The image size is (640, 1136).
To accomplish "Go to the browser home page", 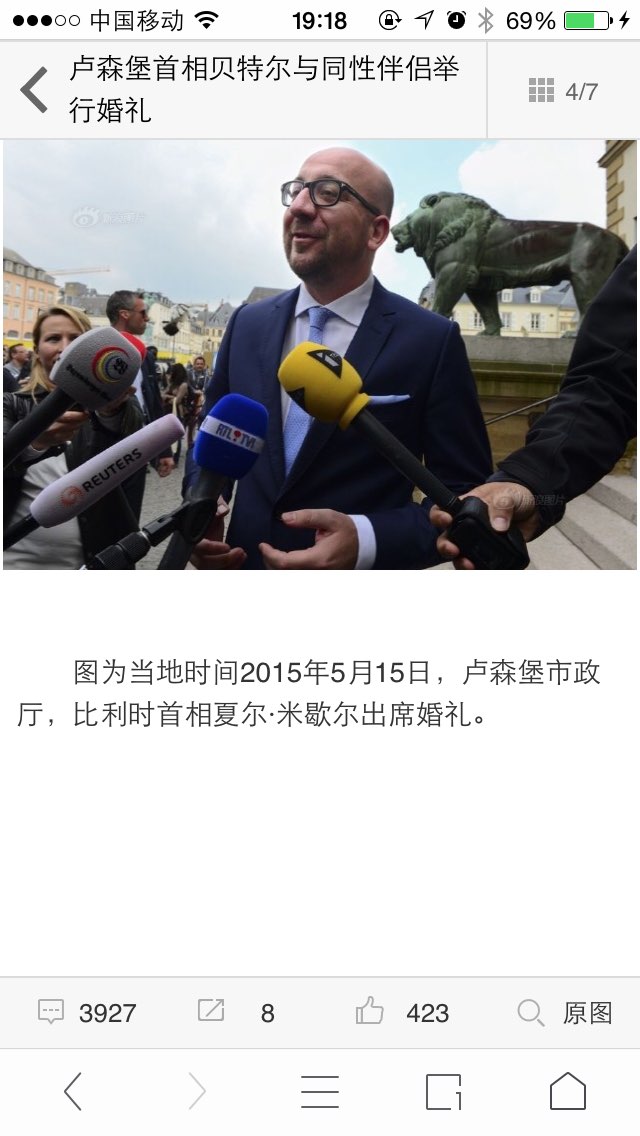I will 568,1091.
